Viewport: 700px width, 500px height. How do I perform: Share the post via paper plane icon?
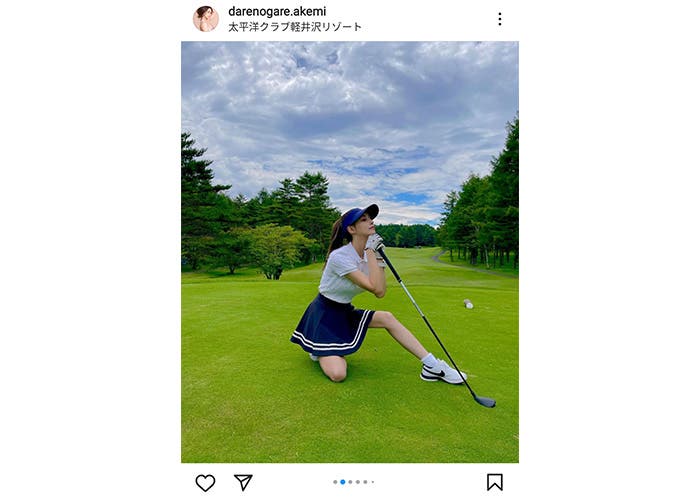coord(243,482)
